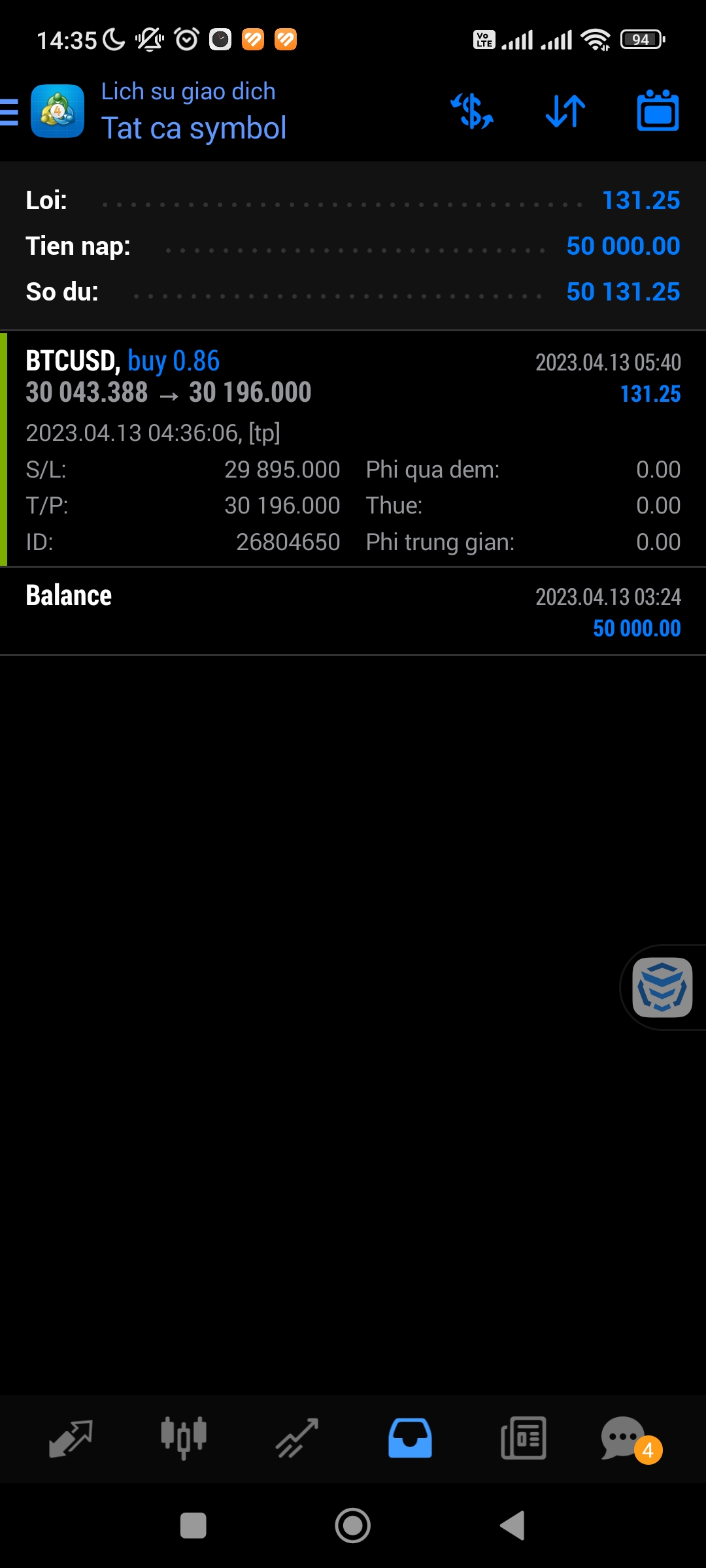The image size is (706, 1568).
Task: Switch to the Trade tab
Action: point(297,1439)
